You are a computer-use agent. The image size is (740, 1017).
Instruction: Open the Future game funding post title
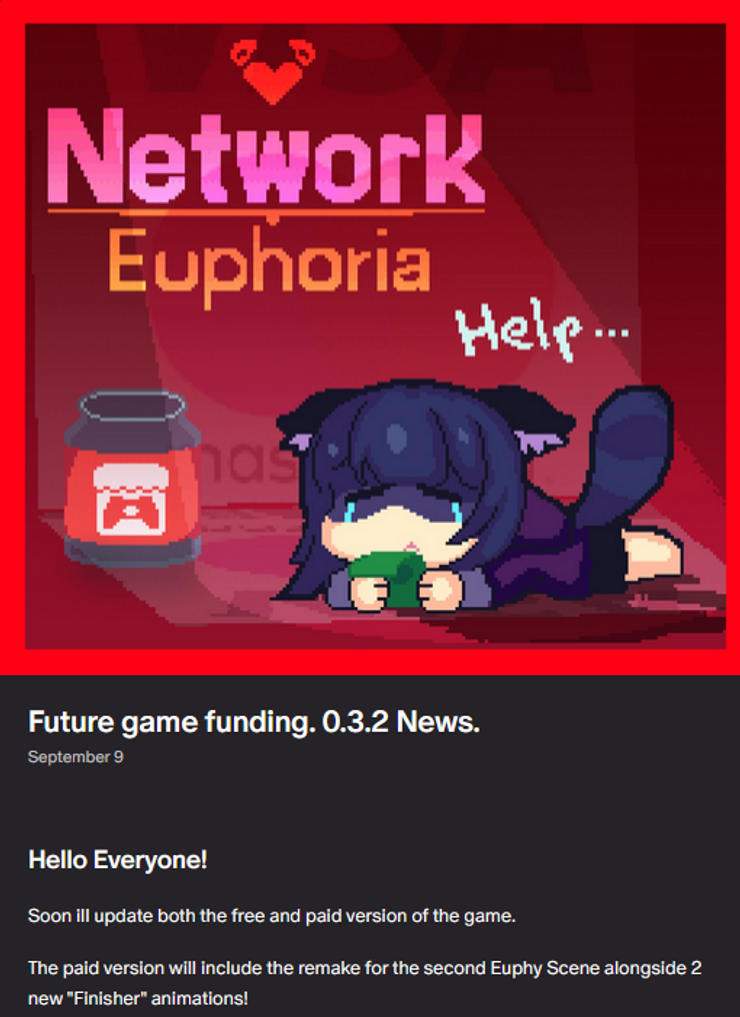254,722
